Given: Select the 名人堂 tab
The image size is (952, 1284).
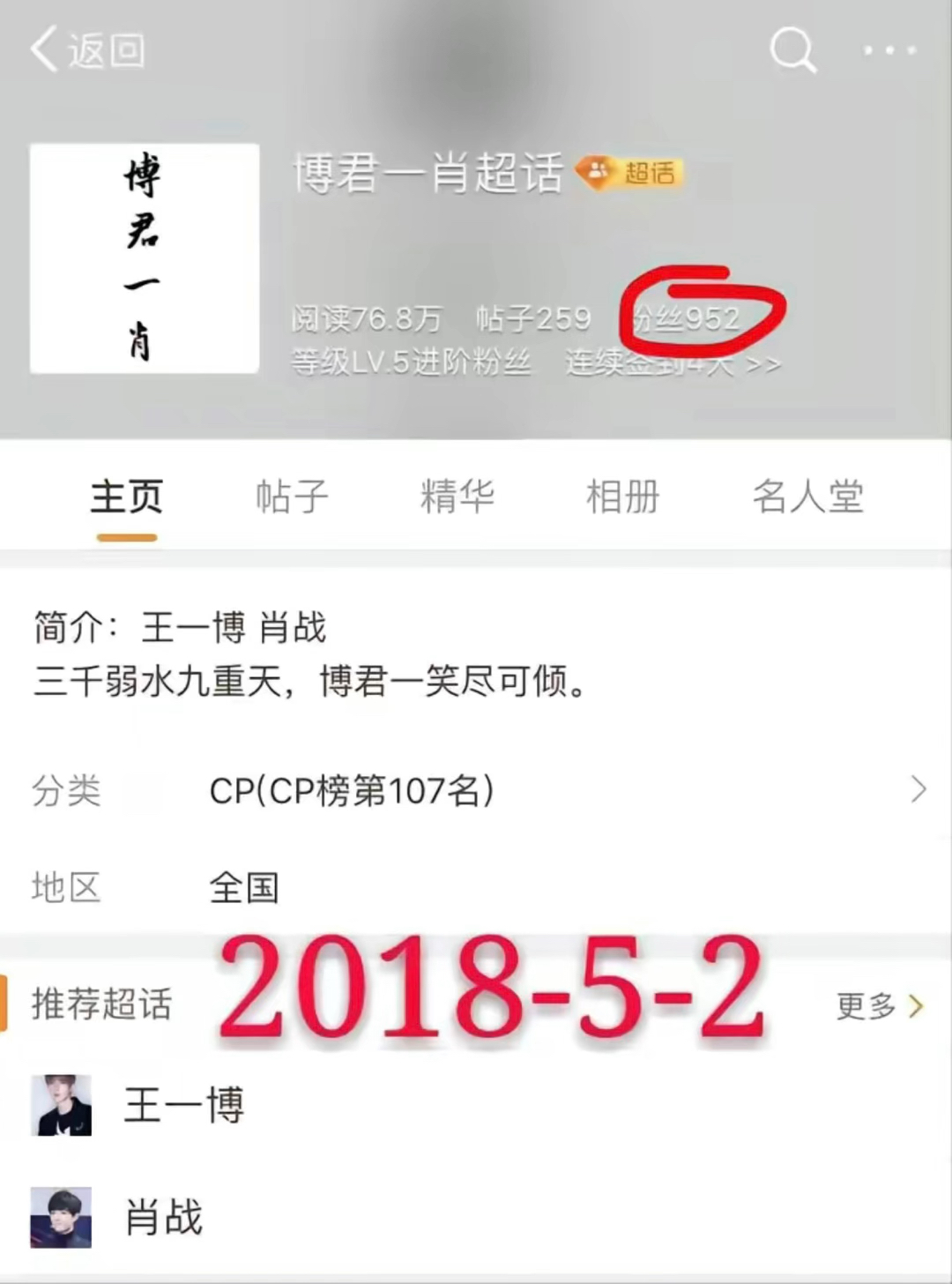Looking at the screenshot, I should (x=807, y=496).
